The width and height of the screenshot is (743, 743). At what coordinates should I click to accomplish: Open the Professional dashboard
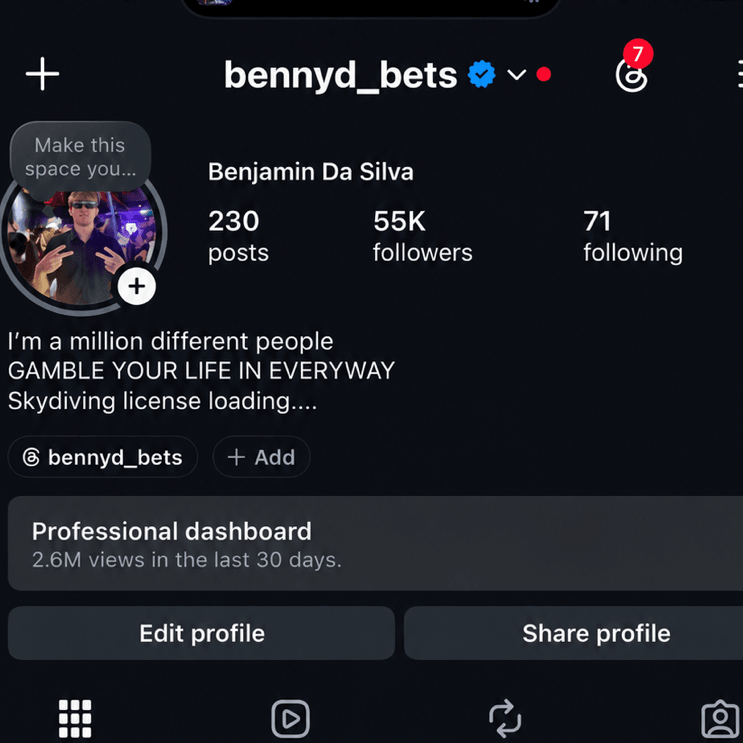coord(375,544)
